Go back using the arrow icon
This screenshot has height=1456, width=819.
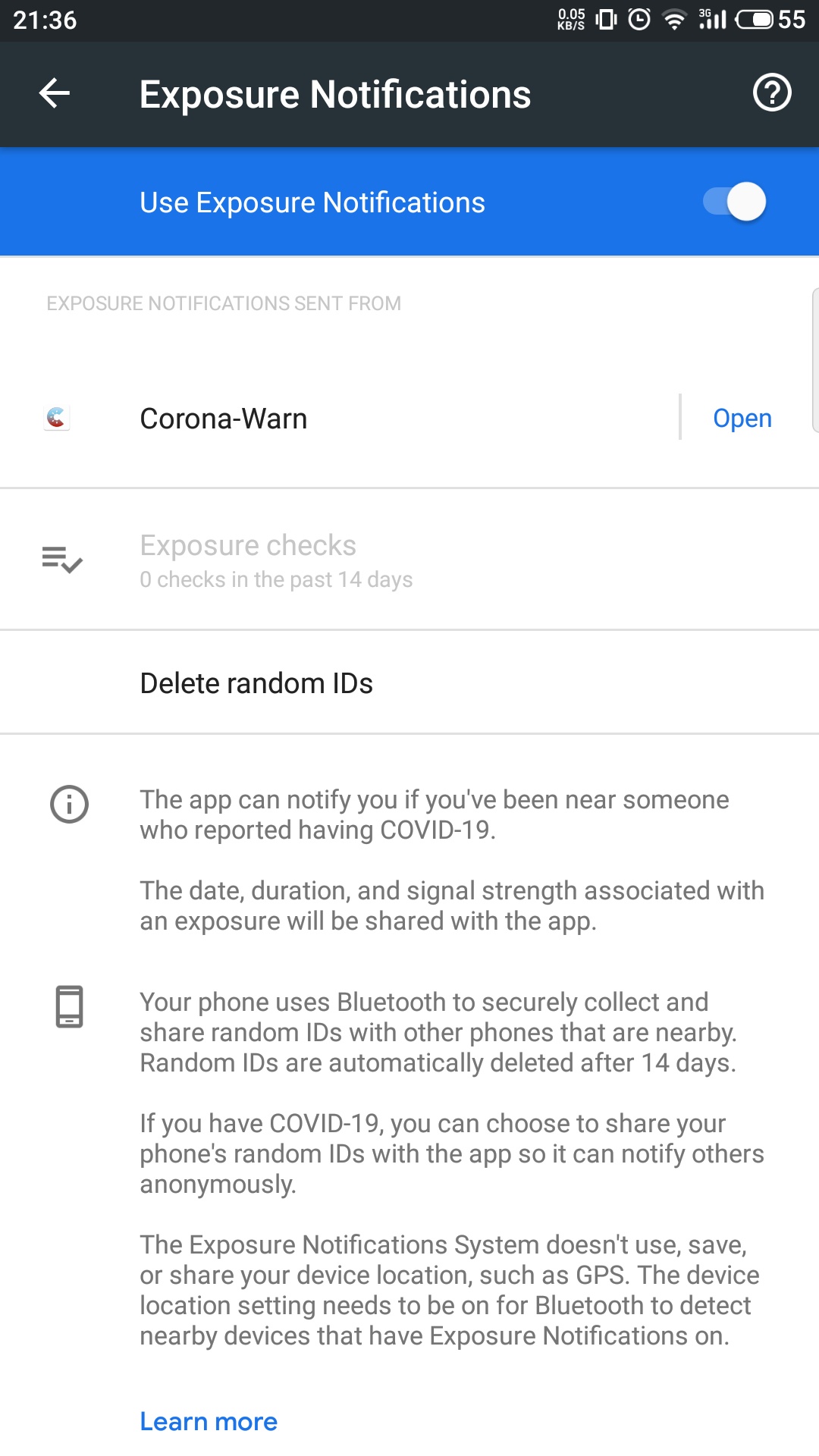pos(55,94)
